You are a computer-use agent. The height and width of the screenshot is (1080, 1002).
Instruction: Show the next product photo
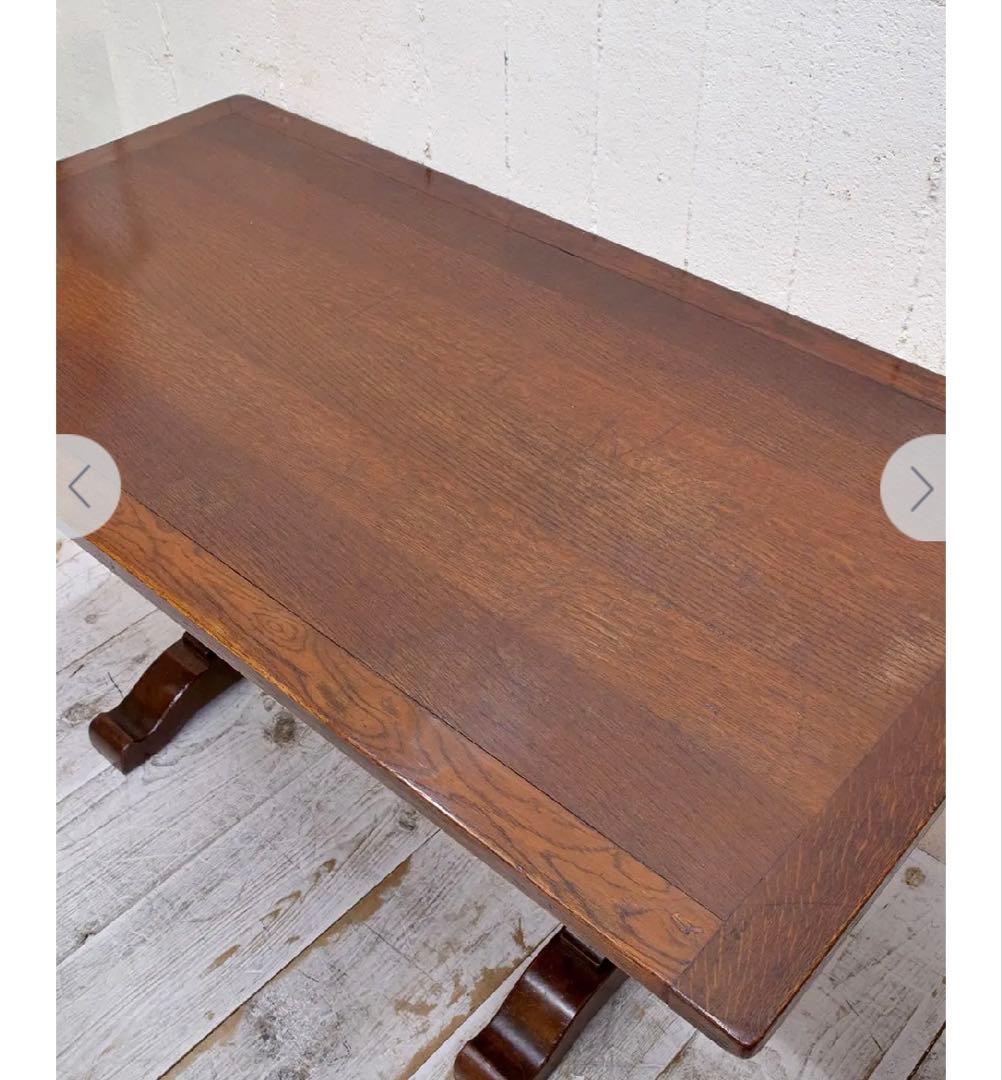(918, 488)
